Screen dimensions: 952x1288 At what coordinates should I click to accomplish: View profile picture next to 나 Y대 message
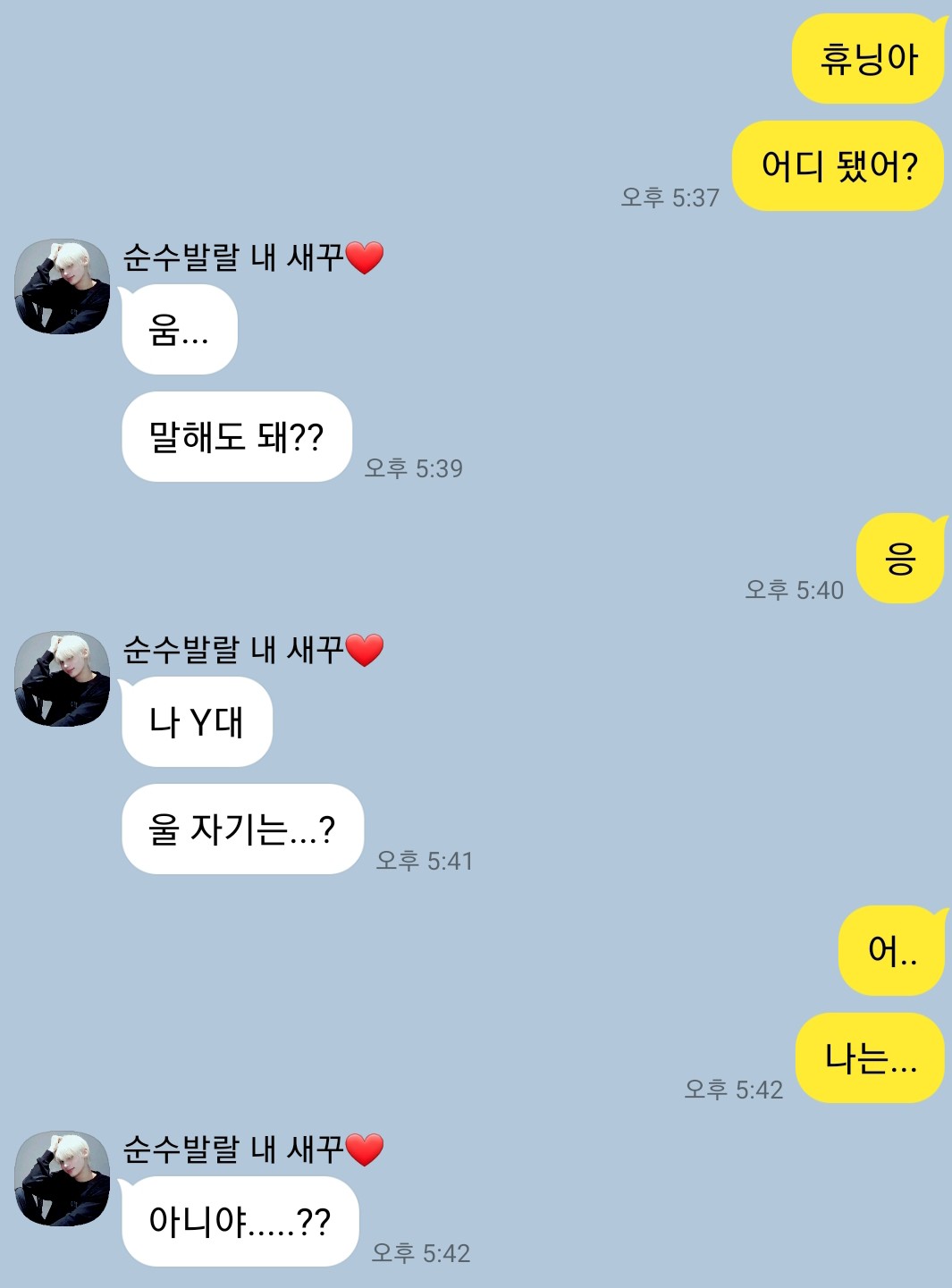[x=62, y=679]
